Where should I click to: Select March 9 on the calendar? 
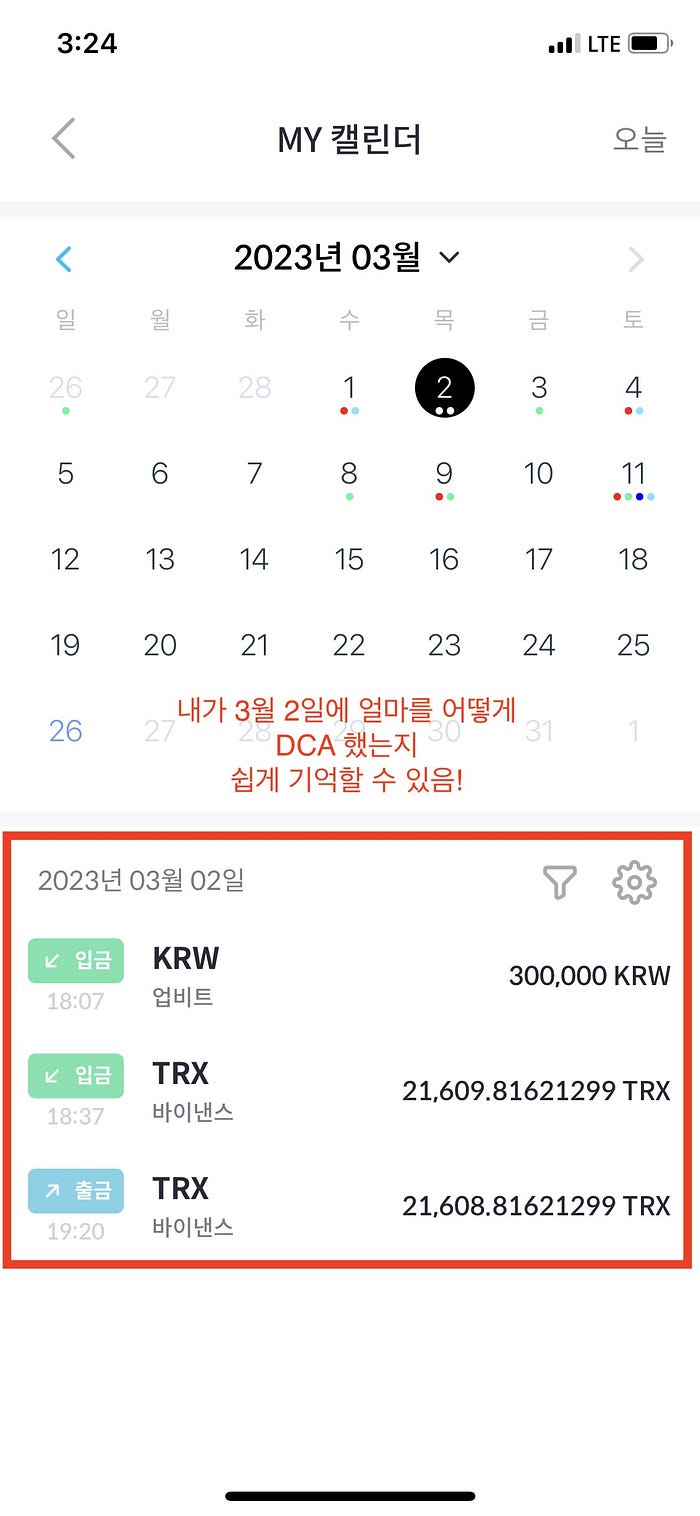click(444, 474)
